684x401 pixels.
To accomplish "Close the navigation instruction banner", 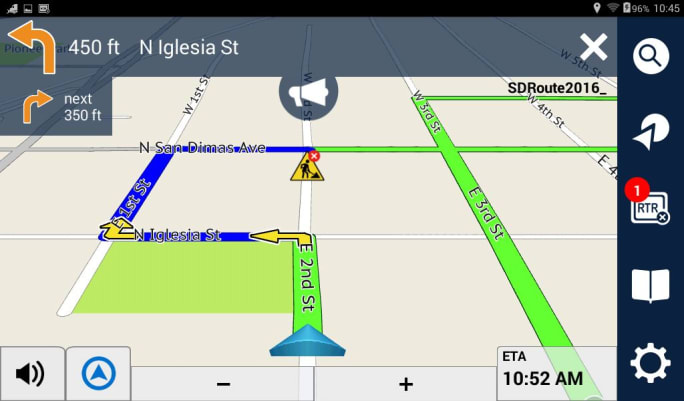I will [x=593, y=47].
